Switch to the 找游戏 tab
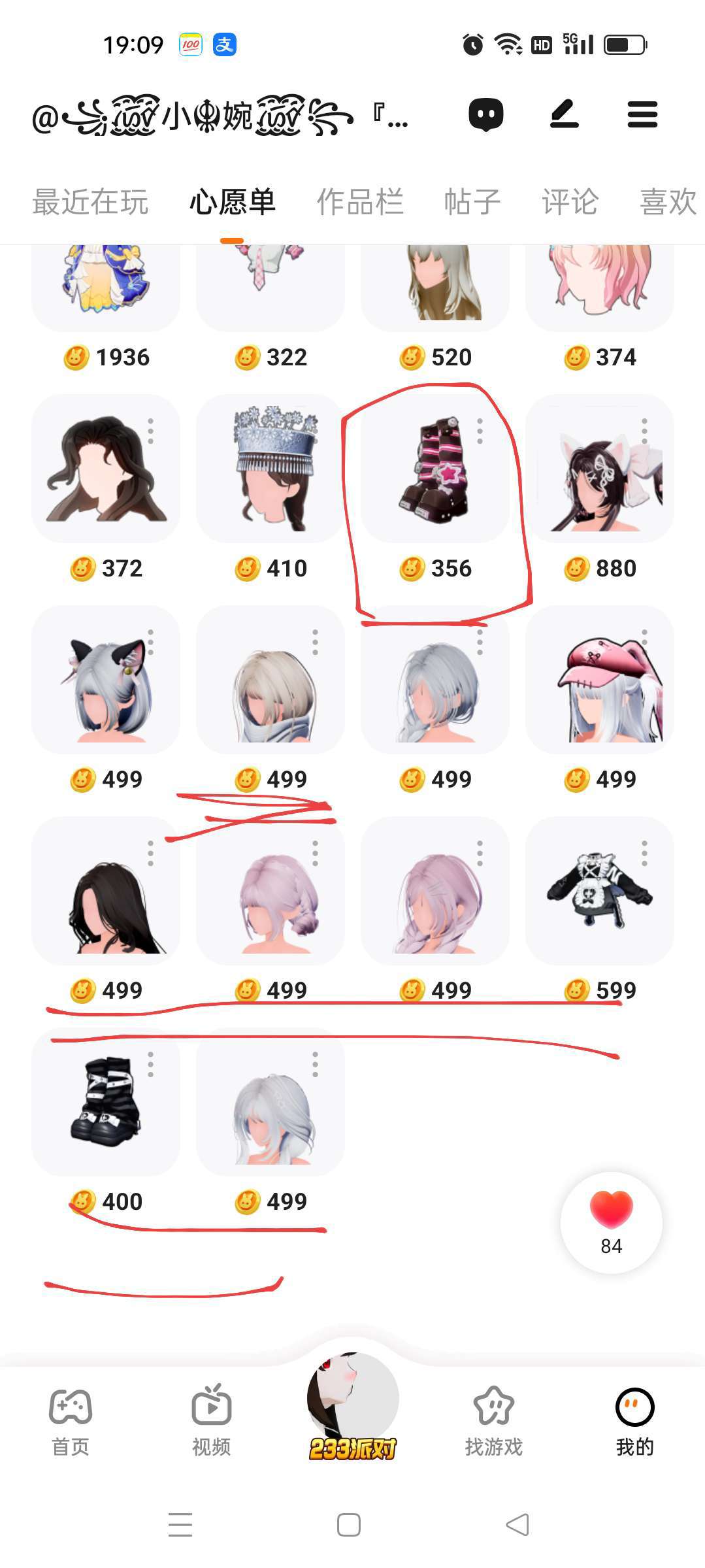The height and width of the screenshot is (1568, 705). pyautogui.click(x=494, y=1418)
